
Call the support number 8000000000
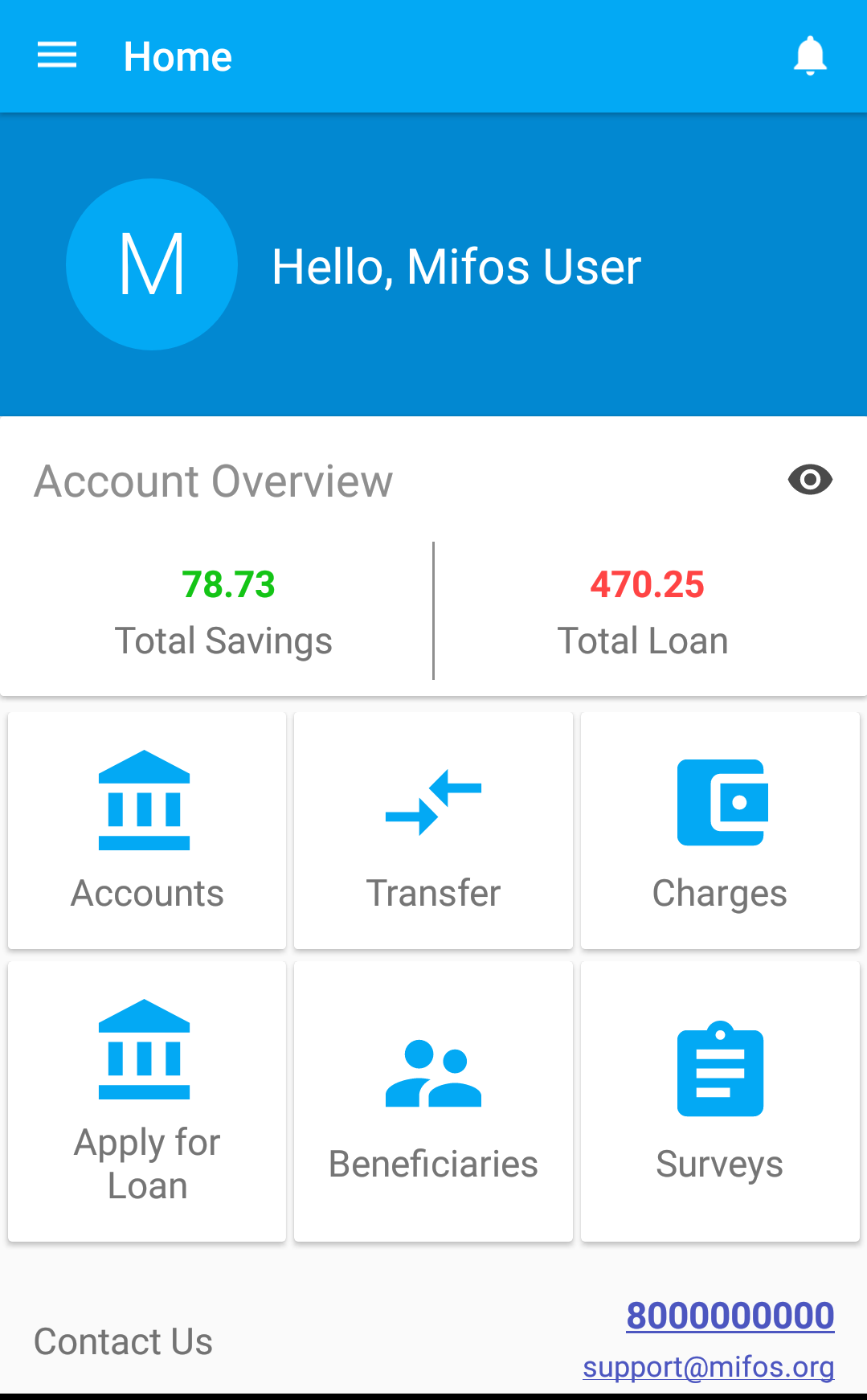point(730,1316)
